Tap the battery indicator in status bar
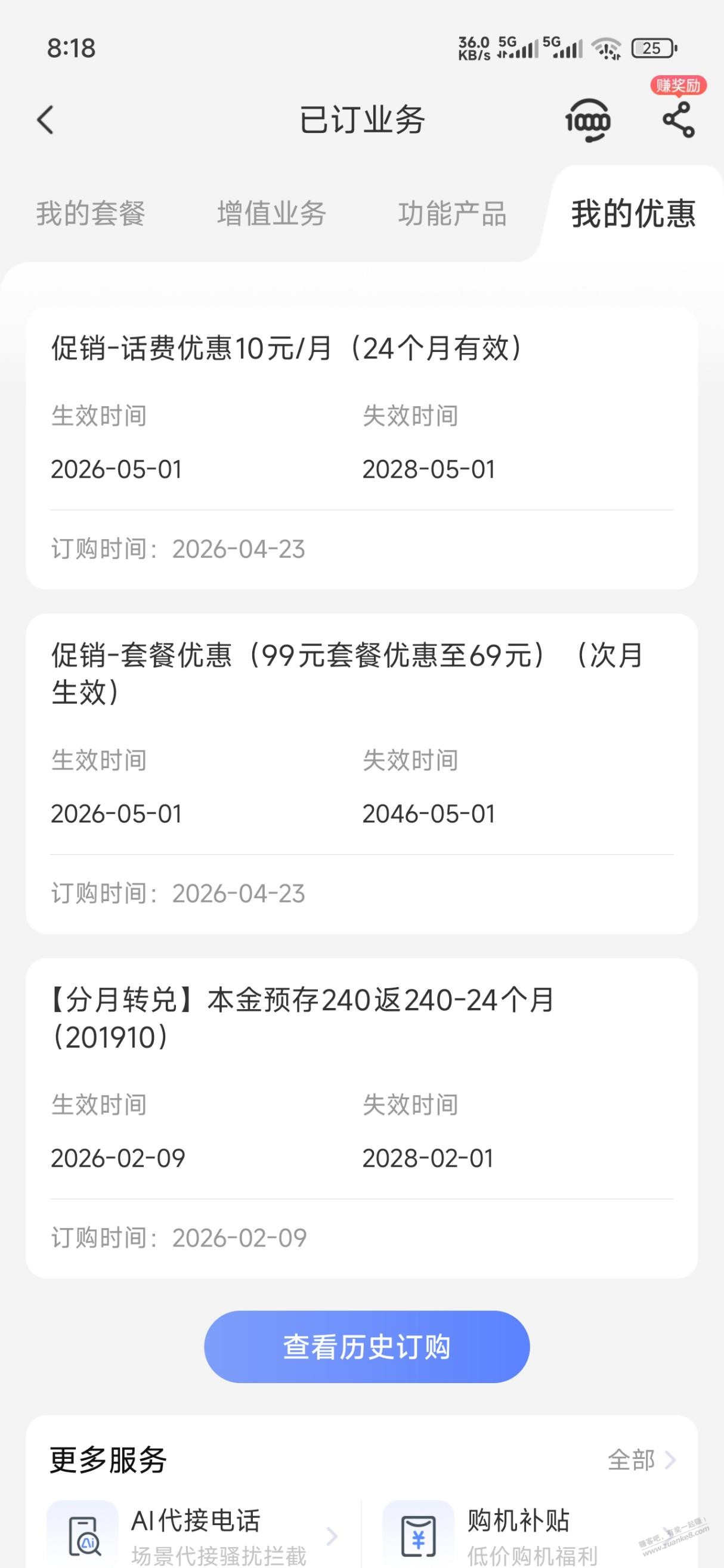 point(652,48)
